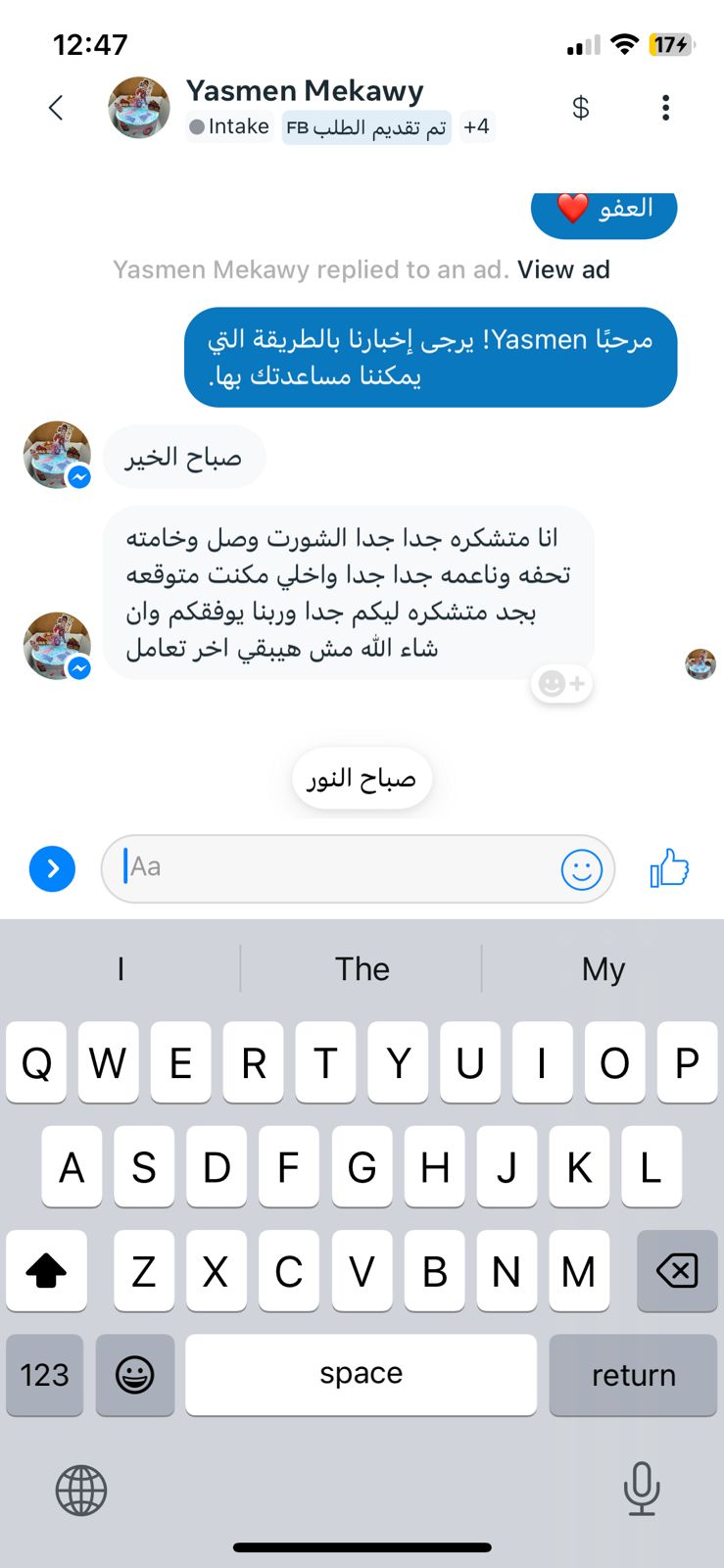This screenshot has height=1568, width=724.
Task: Open the +4 more labels chip
Action: tap(476, 126)
